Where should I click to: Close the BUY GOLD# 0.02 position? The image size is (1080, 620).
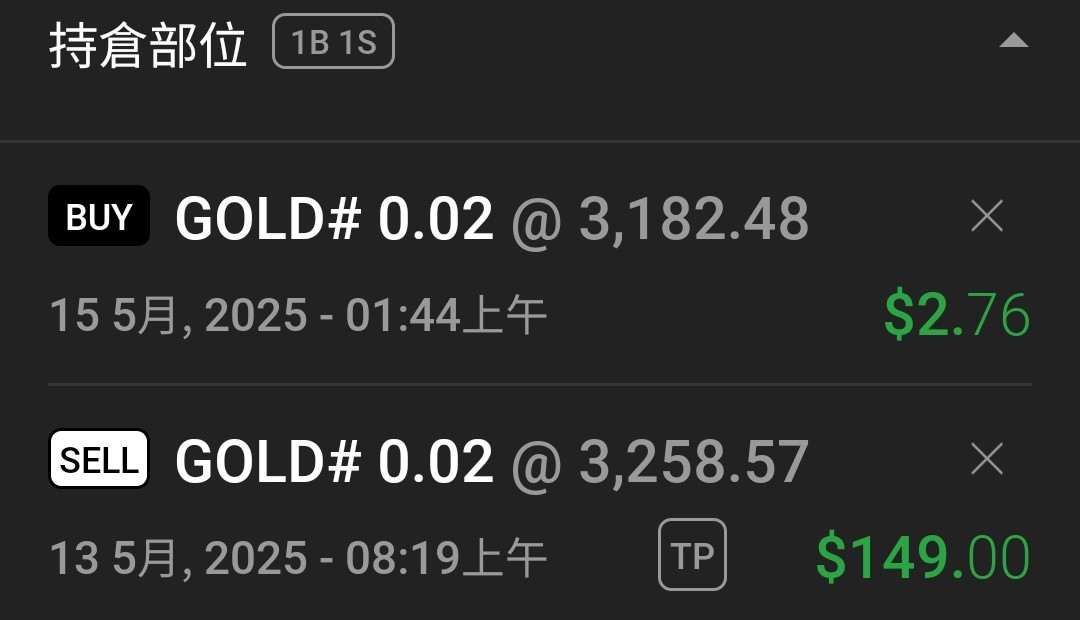(x=987, y=216)
